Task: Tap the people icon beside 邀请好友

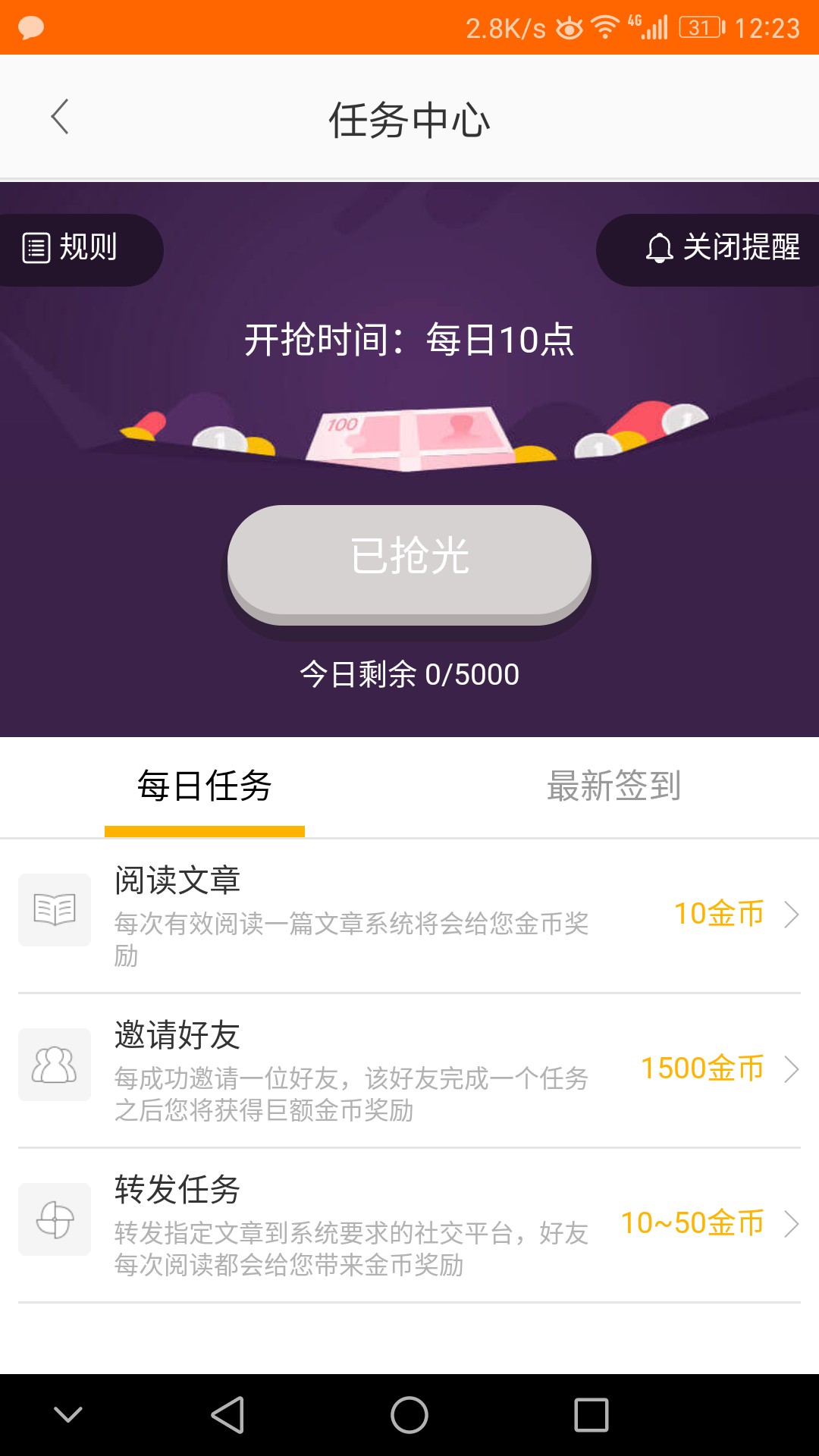Action: click(x=54, y=1064)
